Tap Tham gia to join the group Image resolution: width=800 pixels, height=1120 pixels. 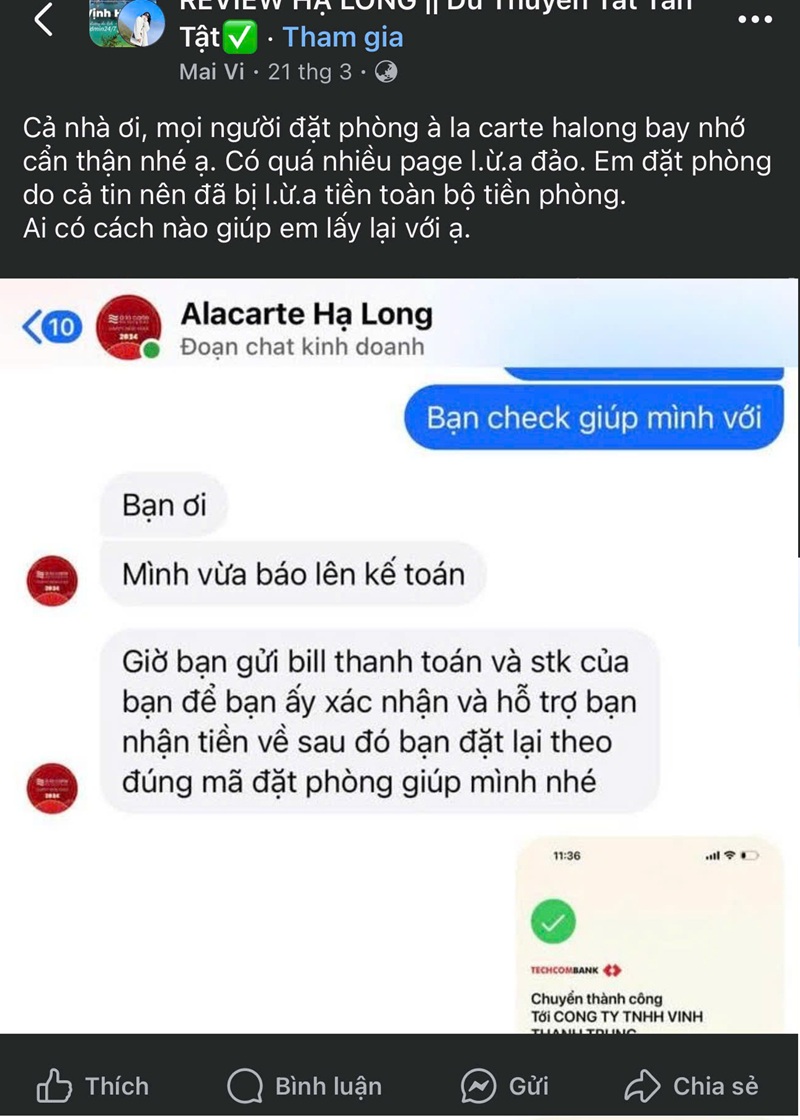coord(343,38)
